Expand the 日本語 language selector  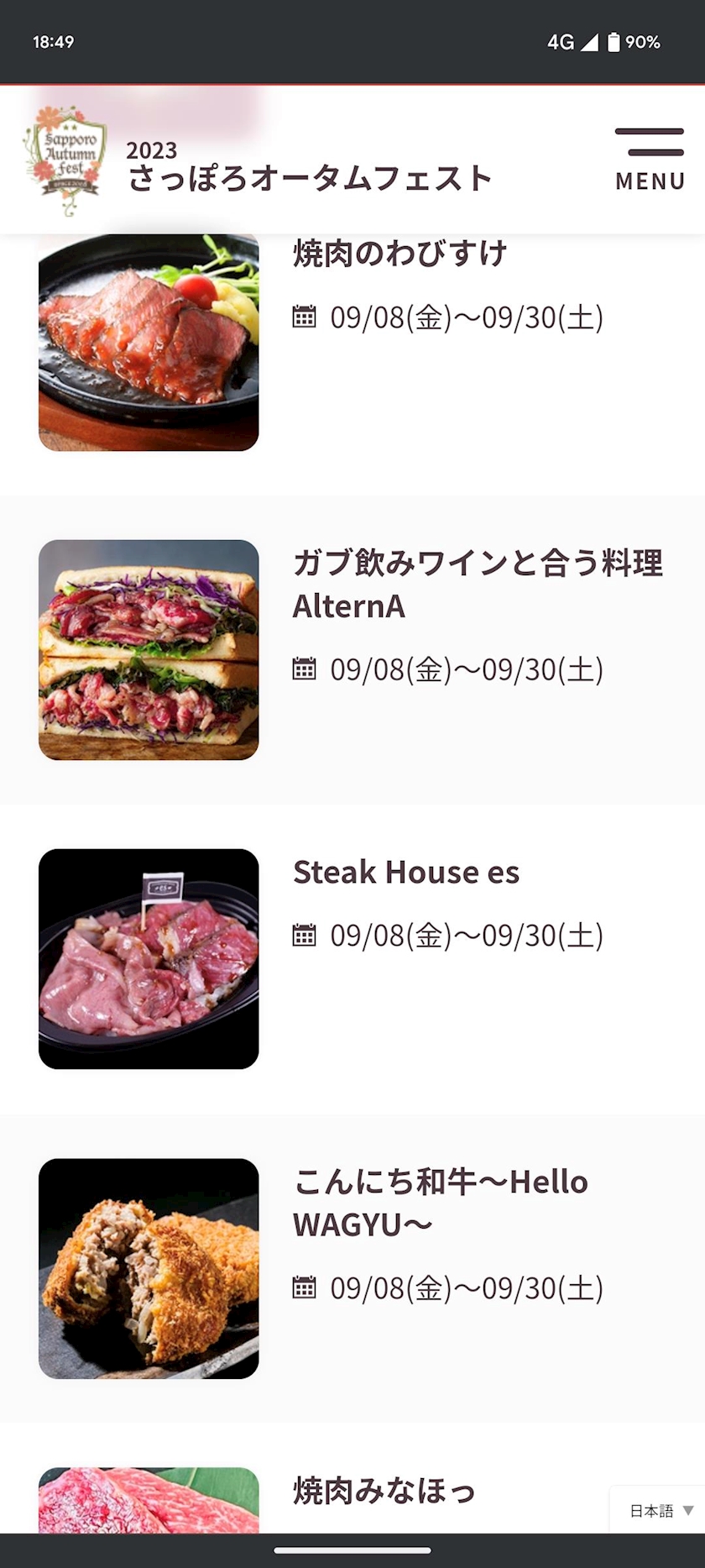pyautogui.click(x=661, y=1511)
